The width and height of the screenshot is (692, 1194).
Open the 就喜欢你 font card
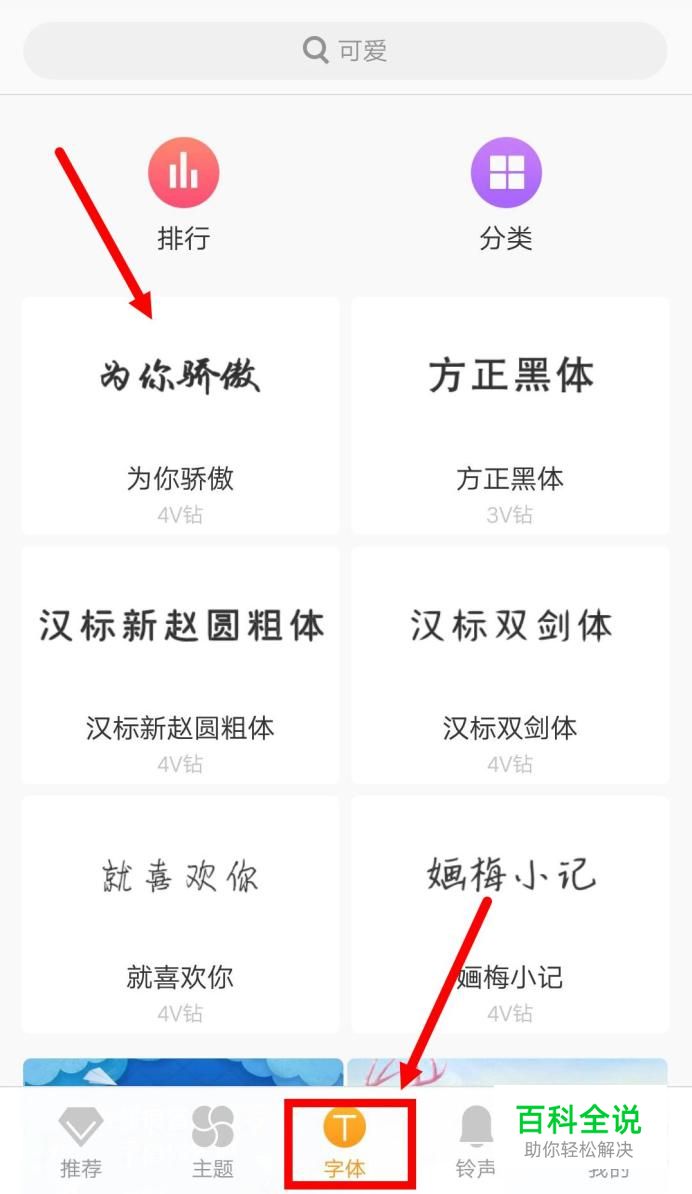tap(180, 915)
